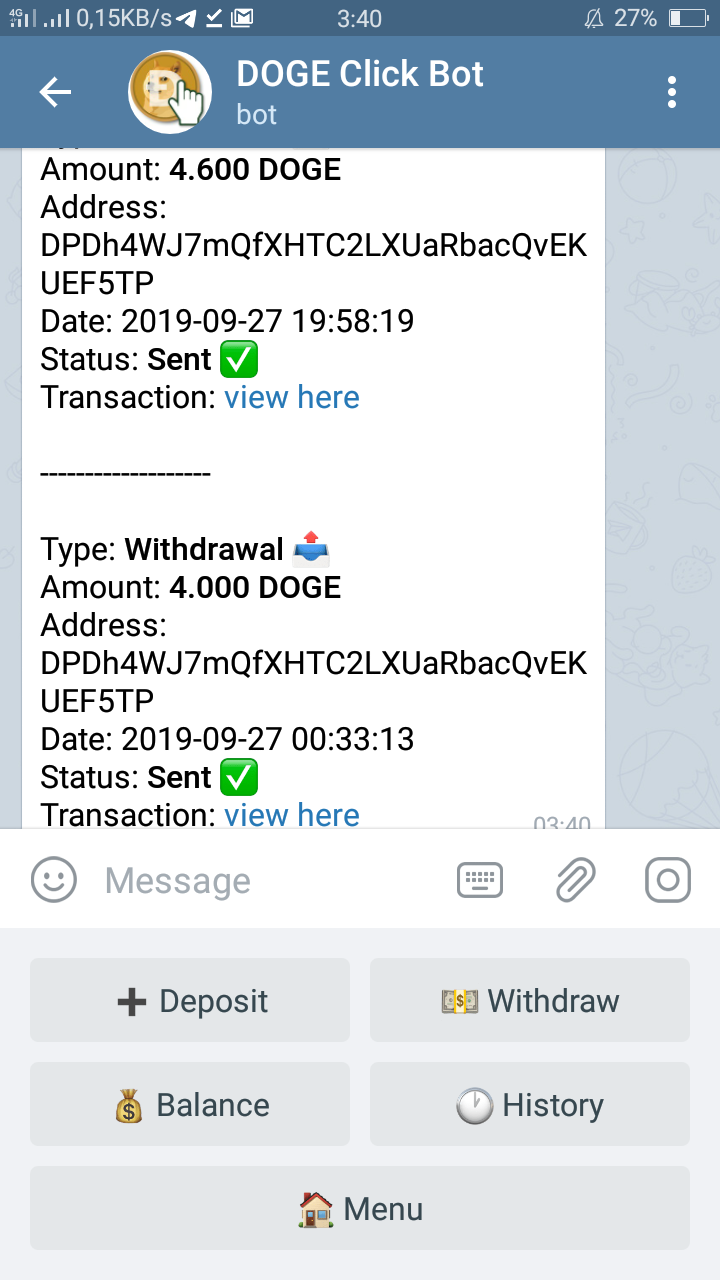Open the attachment paperclip icon
The image size is (720, 1280).
tap(575, 880)
